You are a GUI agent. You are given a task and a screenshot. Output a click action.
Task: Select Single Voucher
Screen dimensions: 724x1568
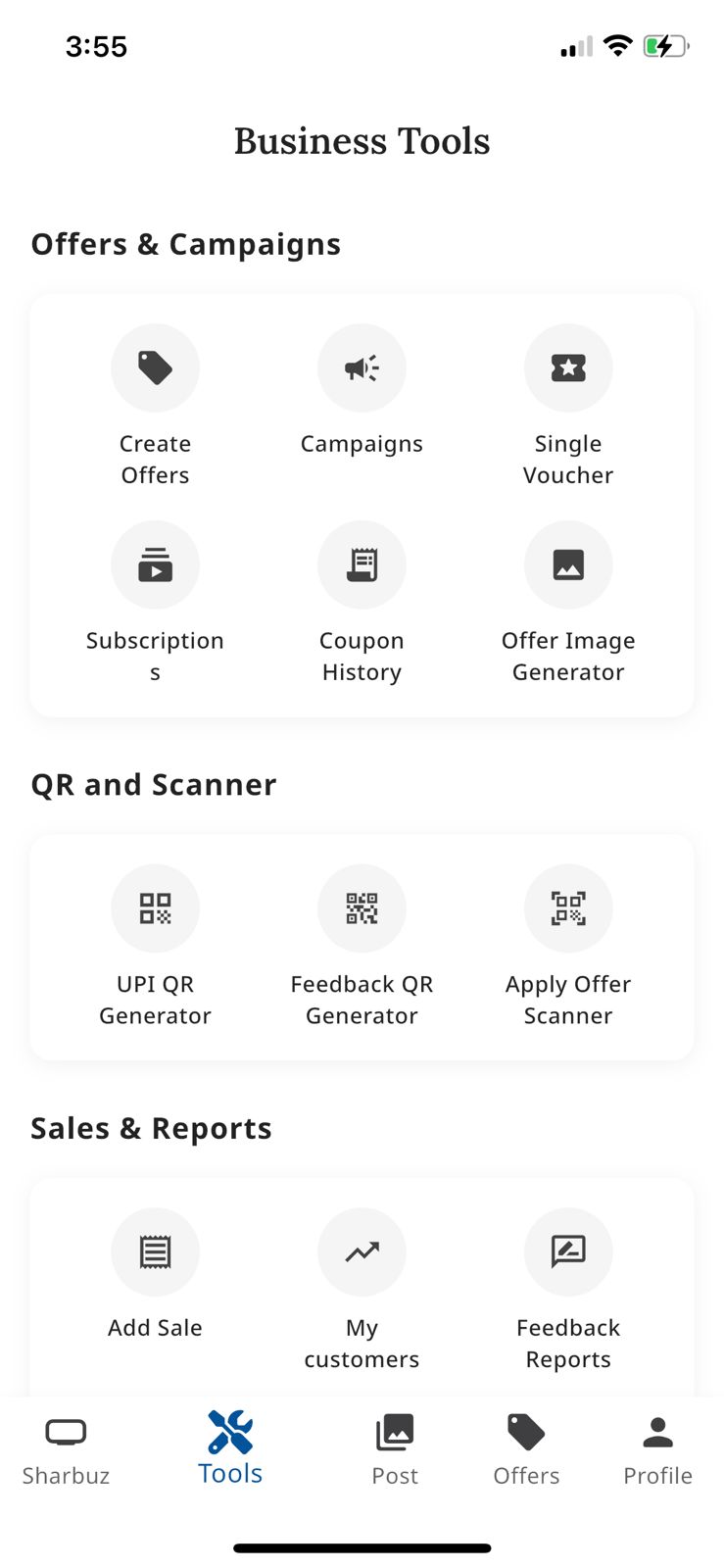(568, 368)
